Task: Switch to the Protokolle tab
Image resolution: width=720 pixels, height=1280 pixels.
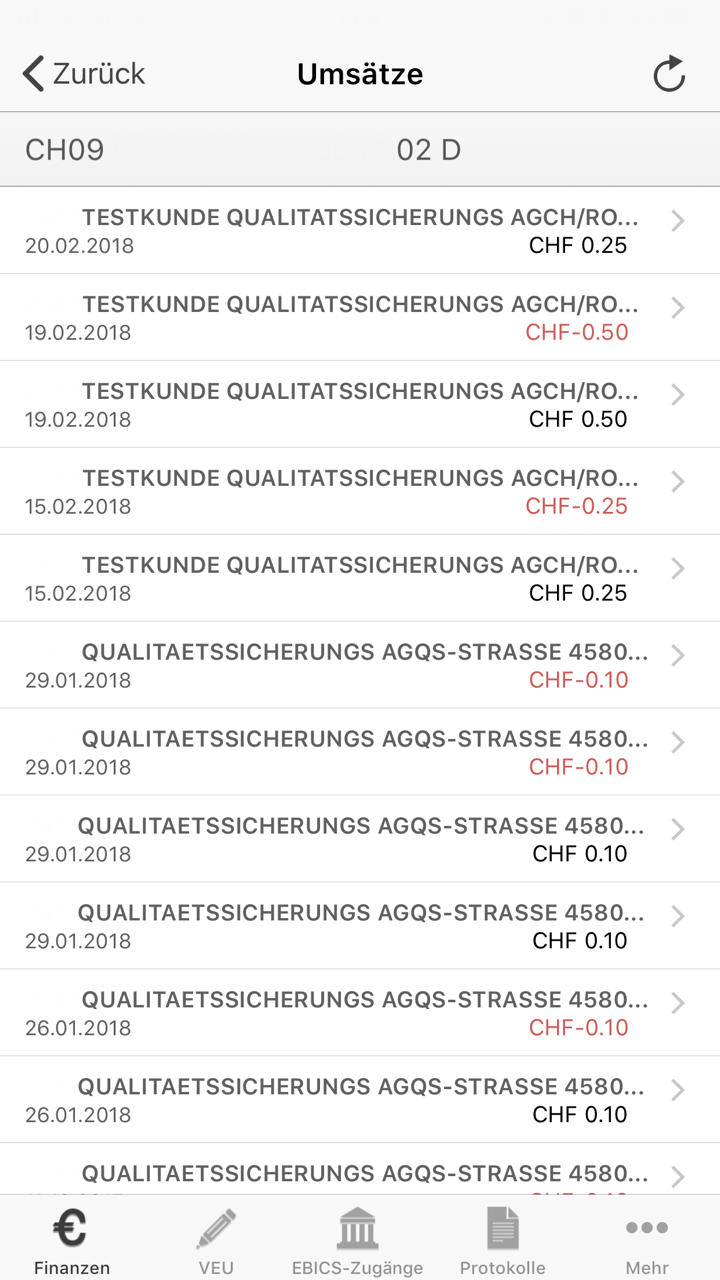Action: click(x=502, y=1237)
